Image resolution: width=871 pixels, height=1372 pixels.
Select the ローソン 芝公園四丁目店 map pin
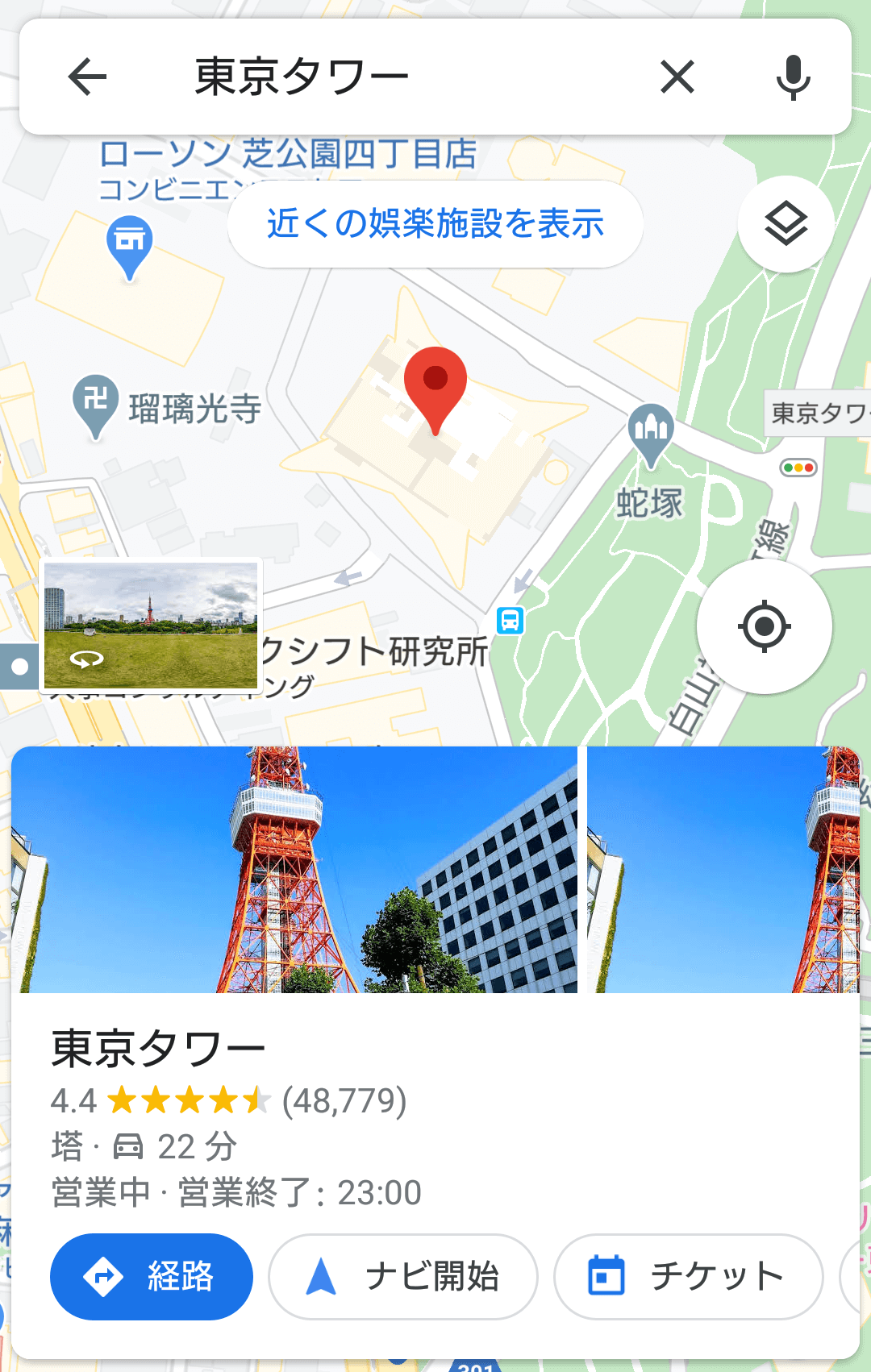click(x=129, y=243)
